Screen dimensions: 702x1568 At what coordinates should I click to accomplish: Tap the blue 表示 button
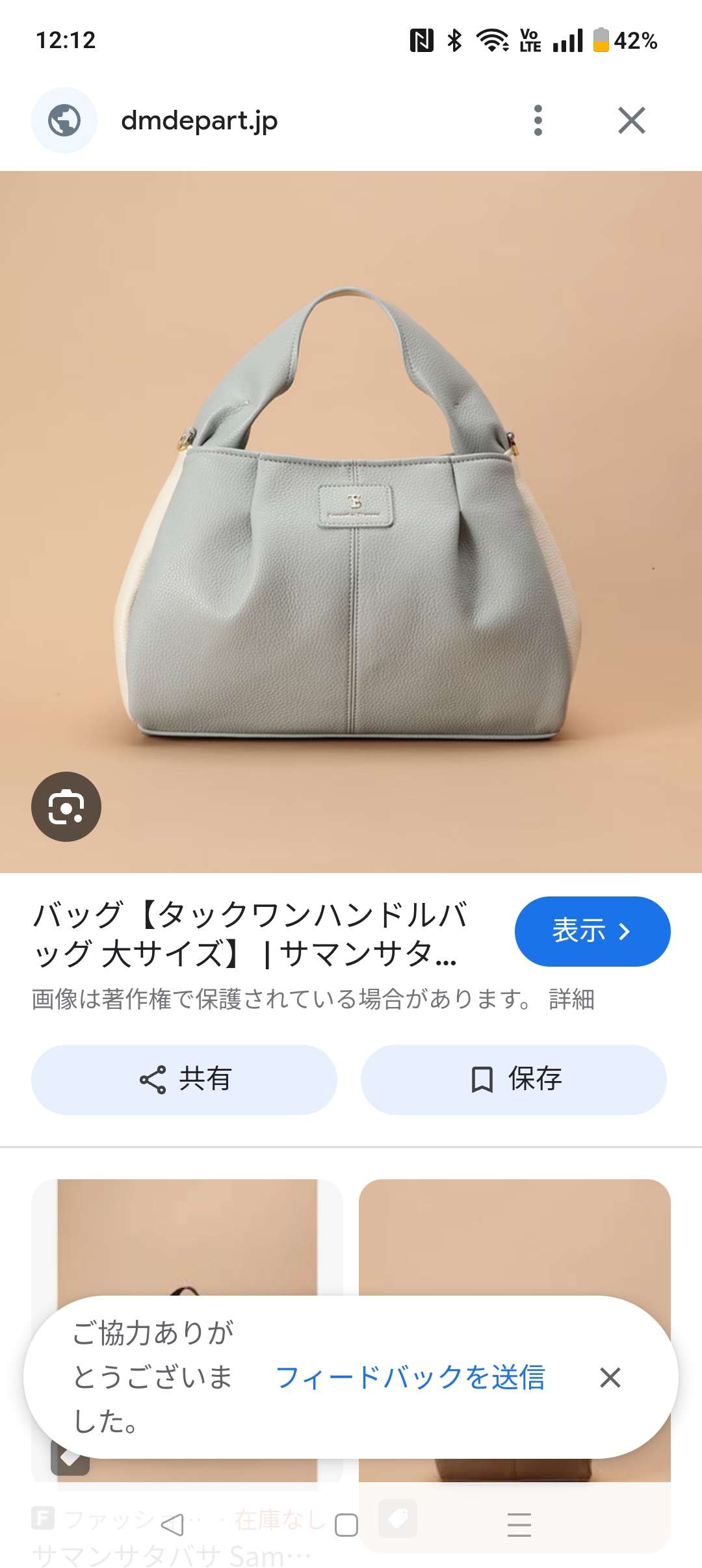[x=592, y=931]
